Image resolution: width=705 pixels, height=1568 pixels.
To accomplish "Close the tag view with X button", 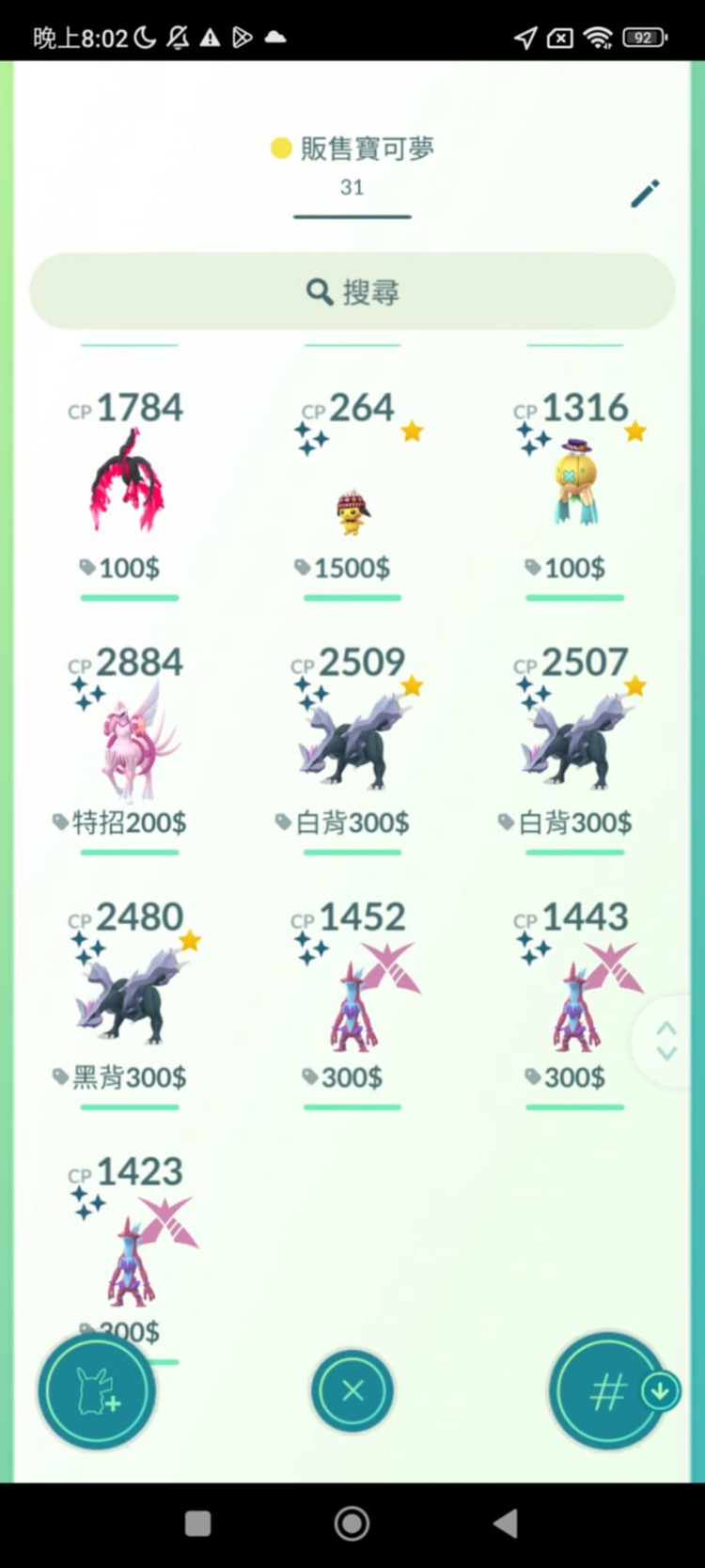I will 352,1390.
